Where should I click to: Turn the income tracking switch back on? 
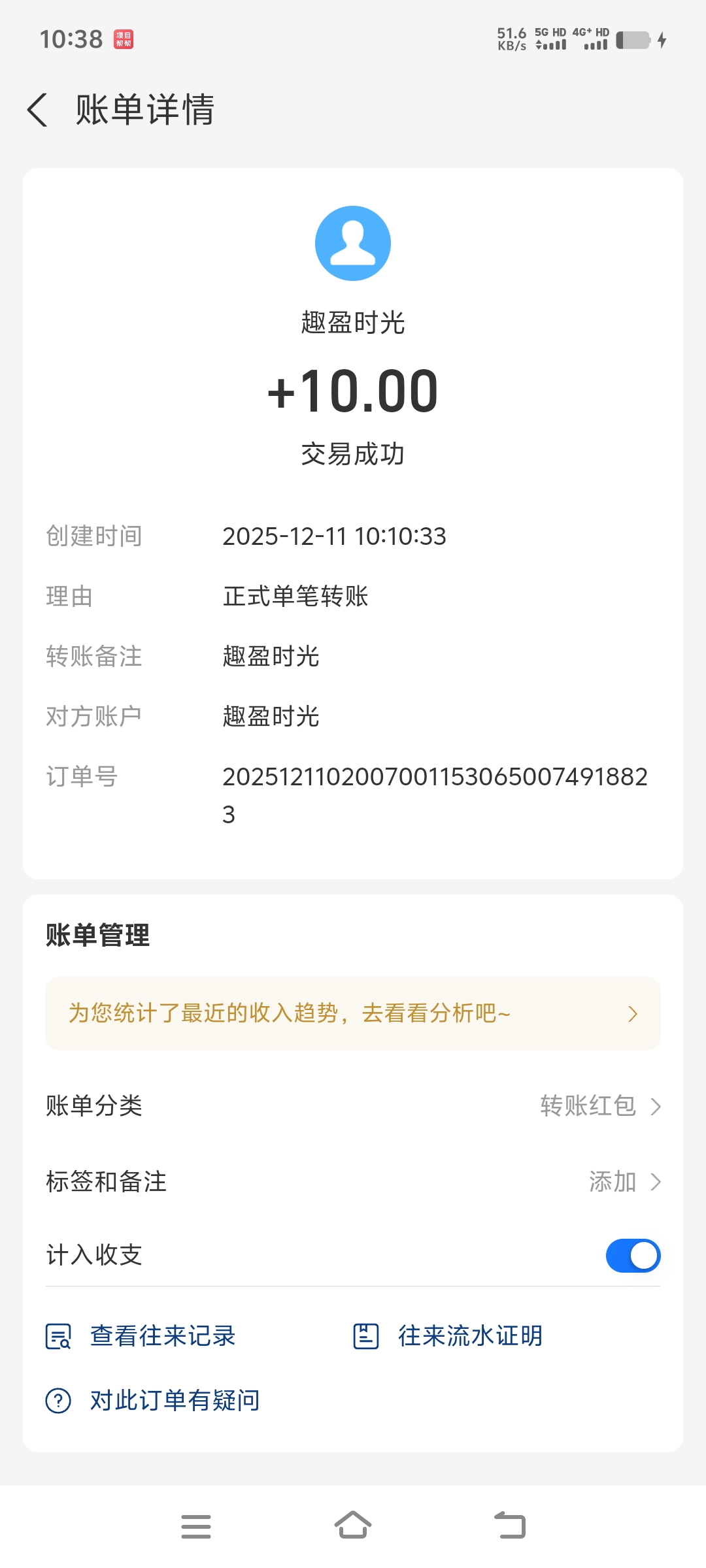click(632, 1254)
